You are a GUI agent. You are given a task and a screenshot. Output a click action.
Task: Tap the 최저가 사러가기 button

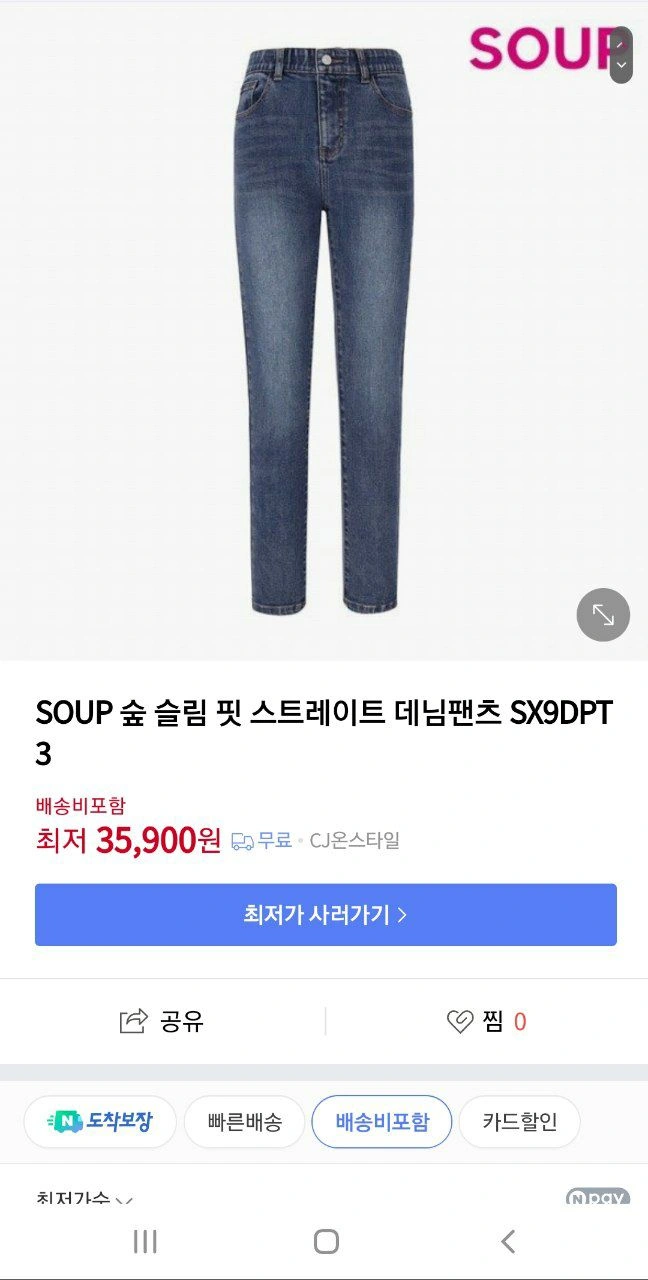click(325, 914)
